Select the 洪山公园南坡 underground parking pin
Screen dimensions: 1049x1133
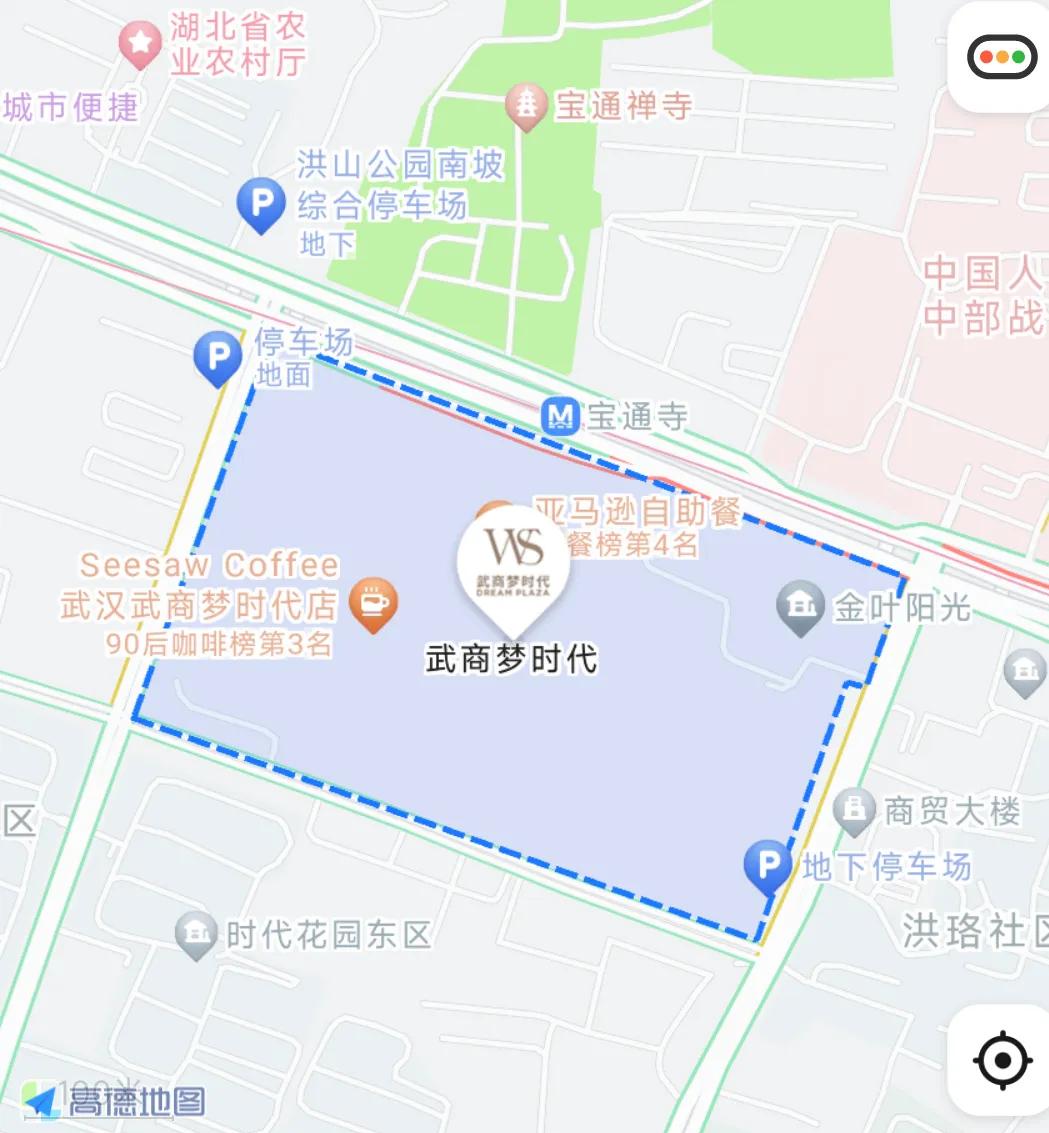click(x=262, y=203)
